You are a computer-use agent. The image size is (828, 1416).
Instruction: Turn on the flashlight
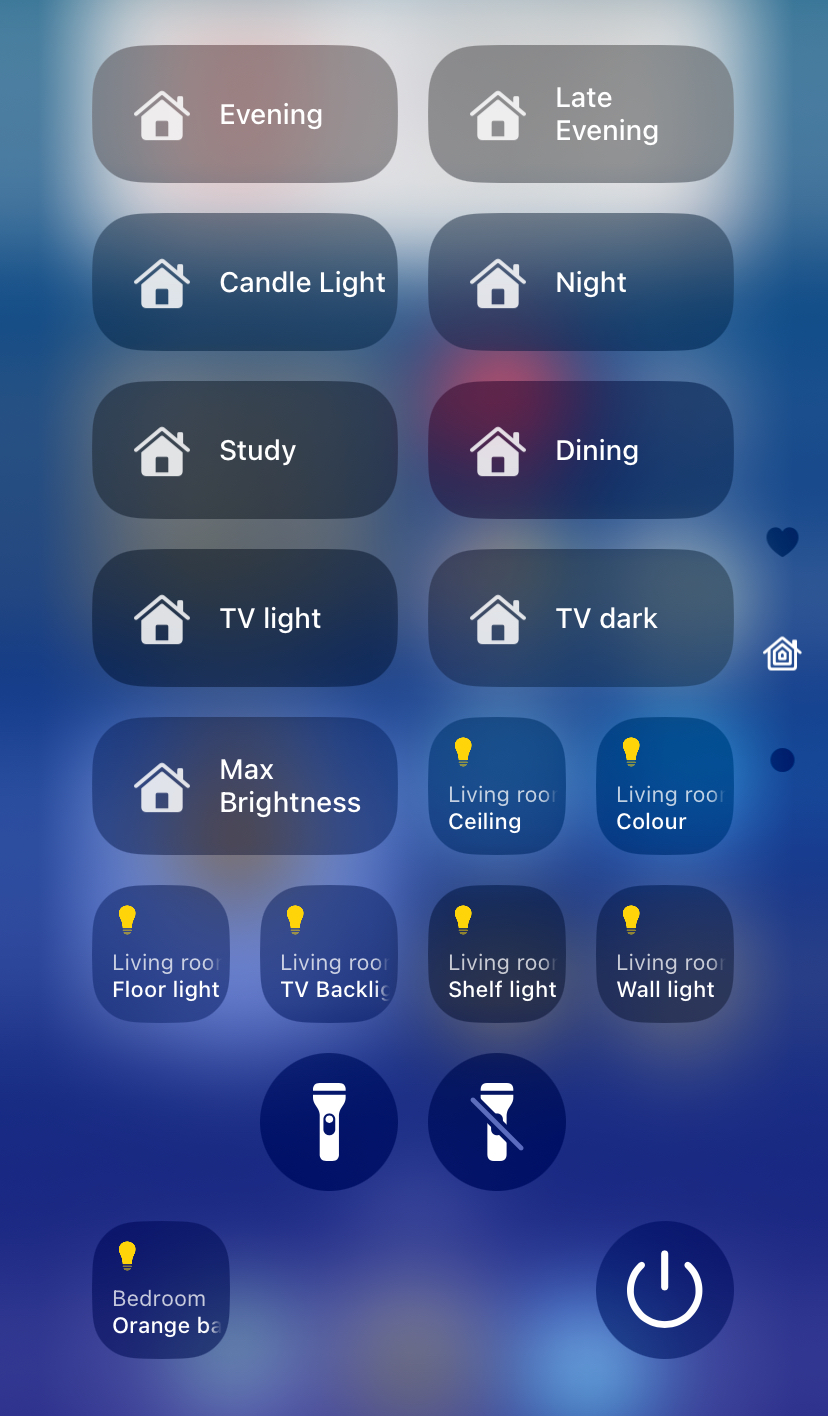point(329,1122)
